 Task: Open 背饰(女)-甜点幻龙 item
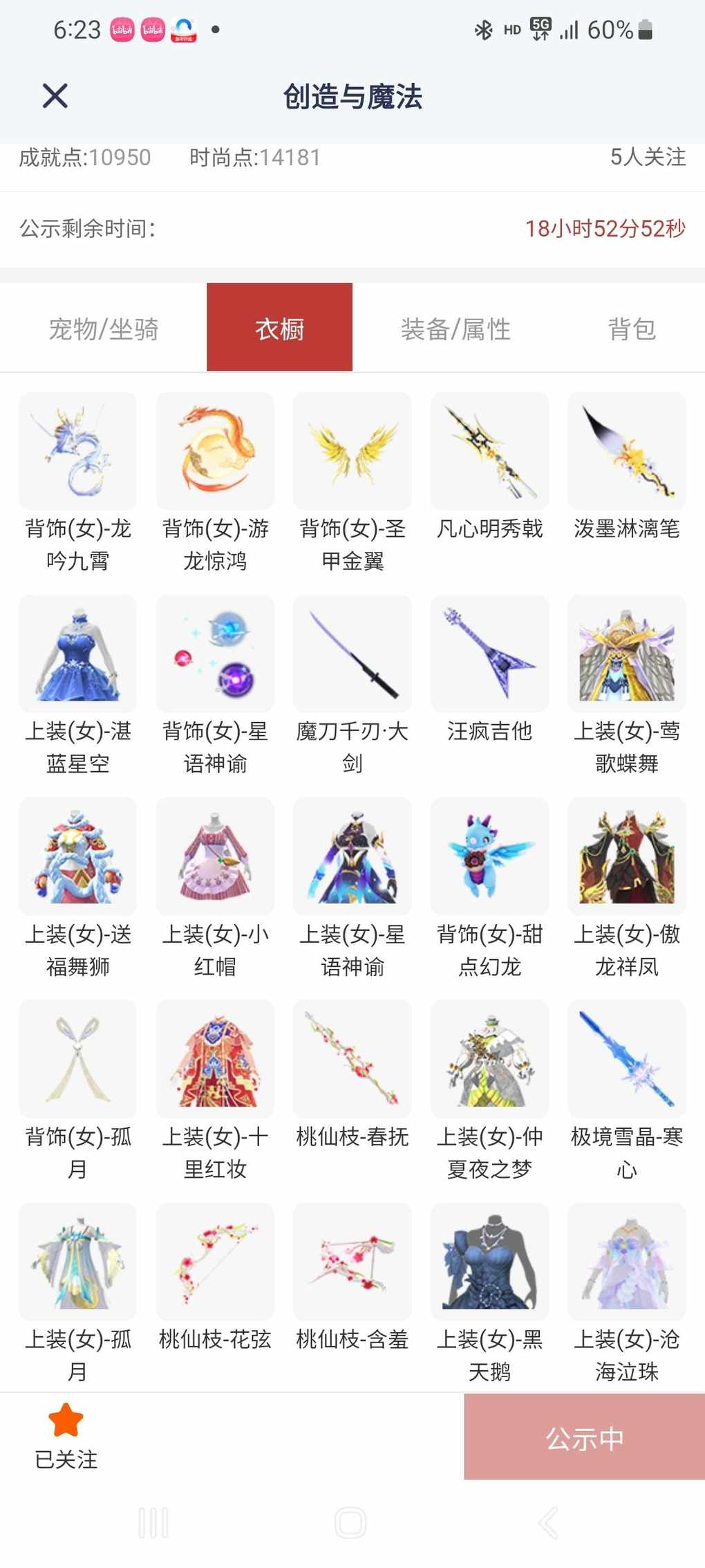pos(489,856)
